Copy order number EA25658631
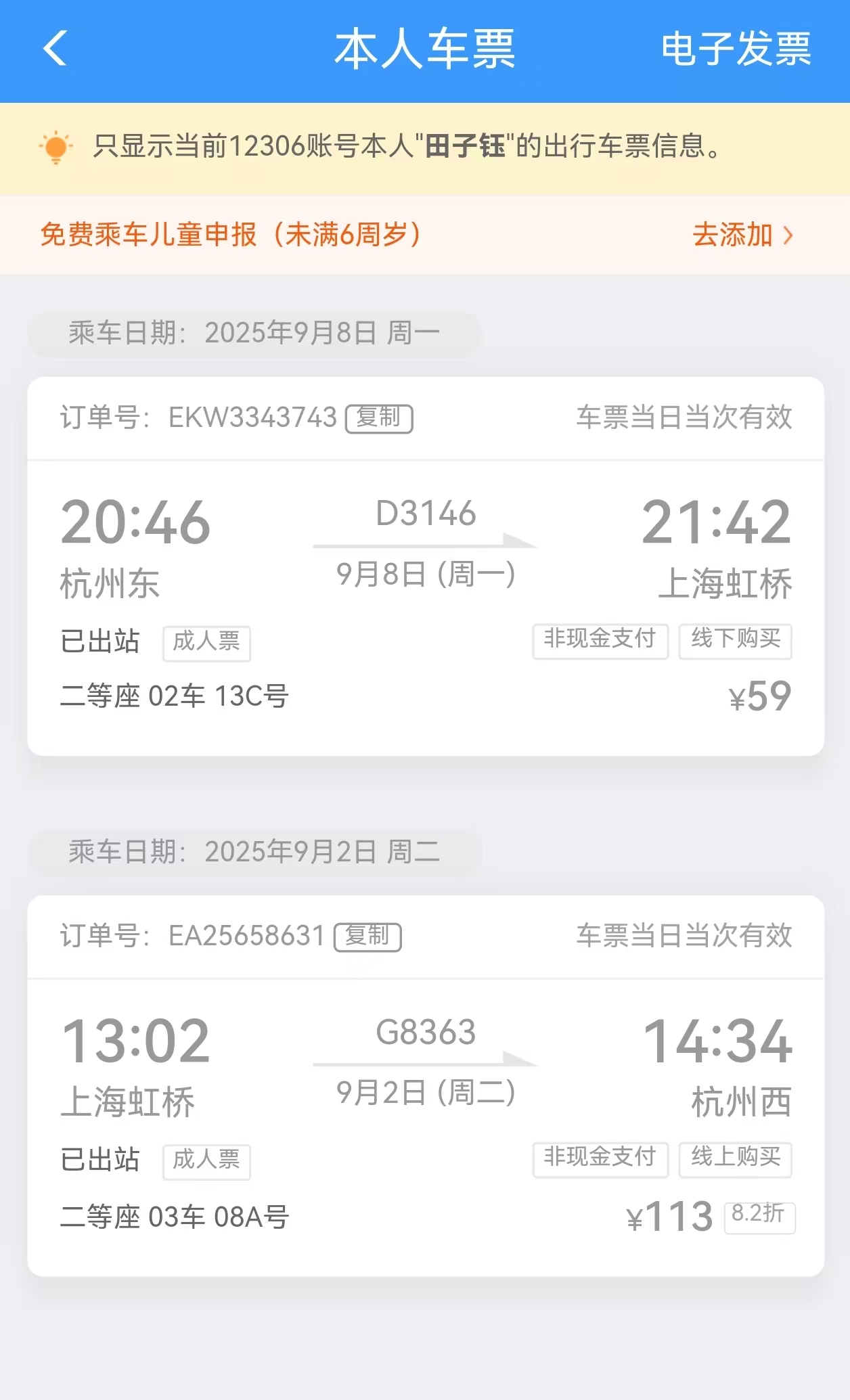Screen dimensions: 850x1400 point(367,937)
